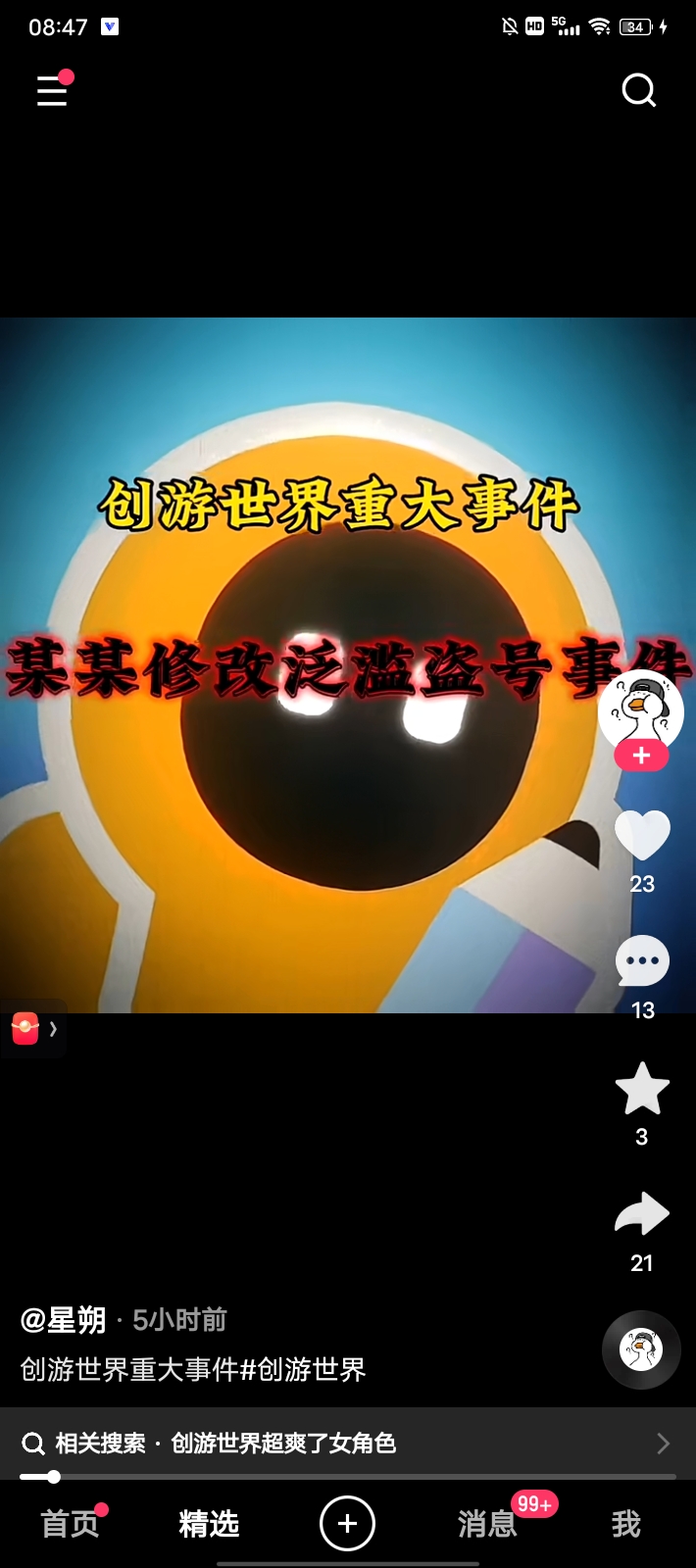
Task: Open the comments section
Action: pyautogui.click(x=642, y=962)
